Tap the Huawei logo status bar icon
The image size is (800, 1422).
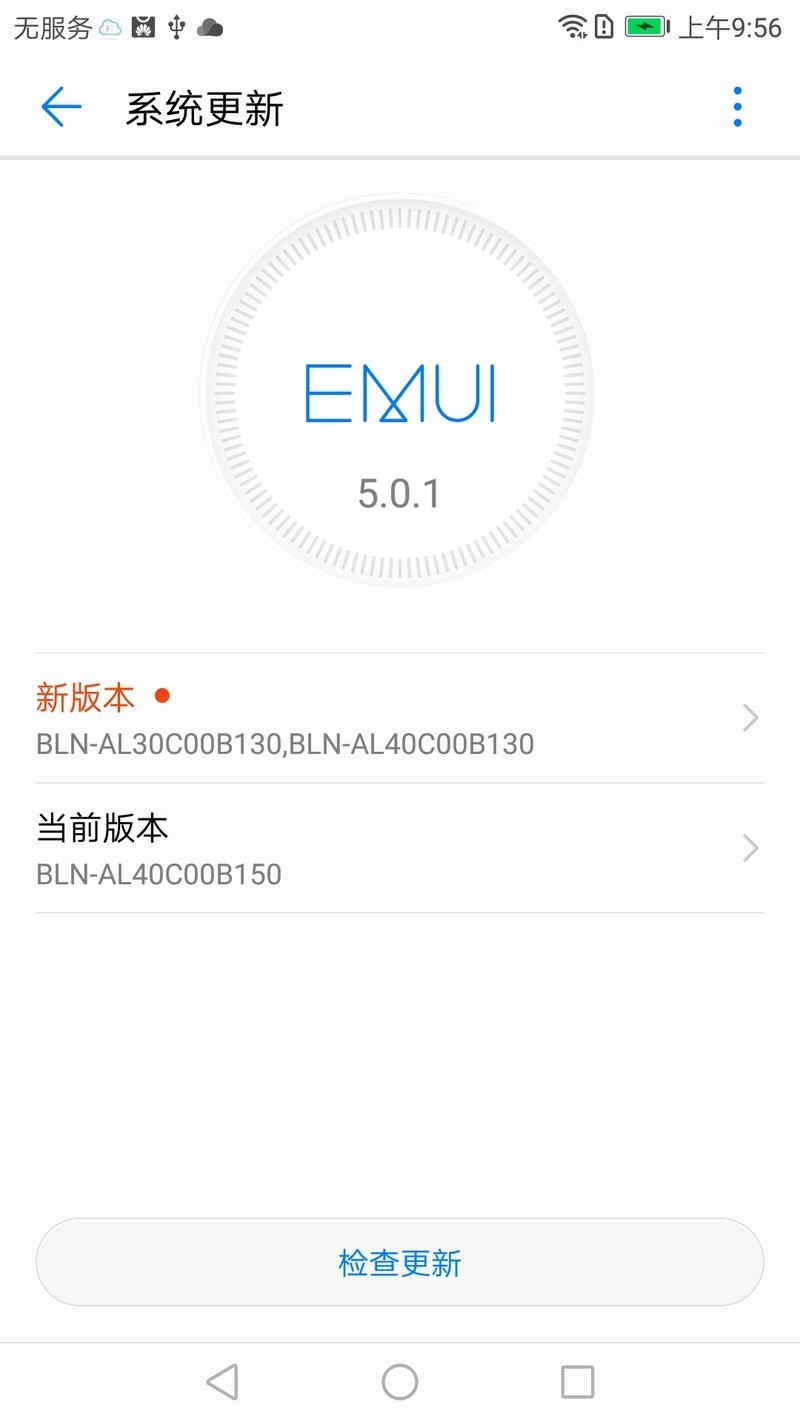pos(142,28)
